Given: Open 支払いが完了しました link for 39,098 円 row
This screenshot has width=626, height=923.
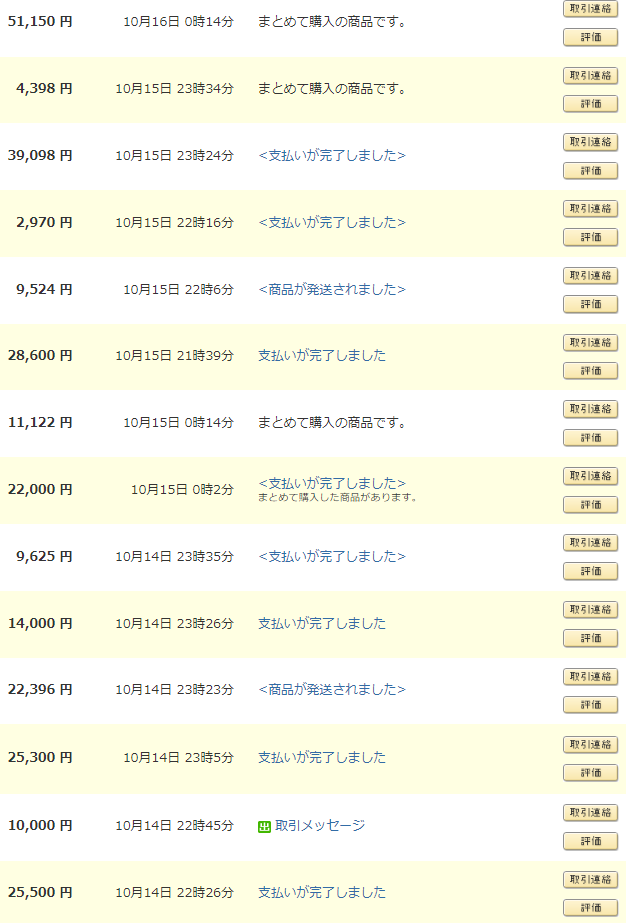Looking at the screenshot, I should click(332, 155).
